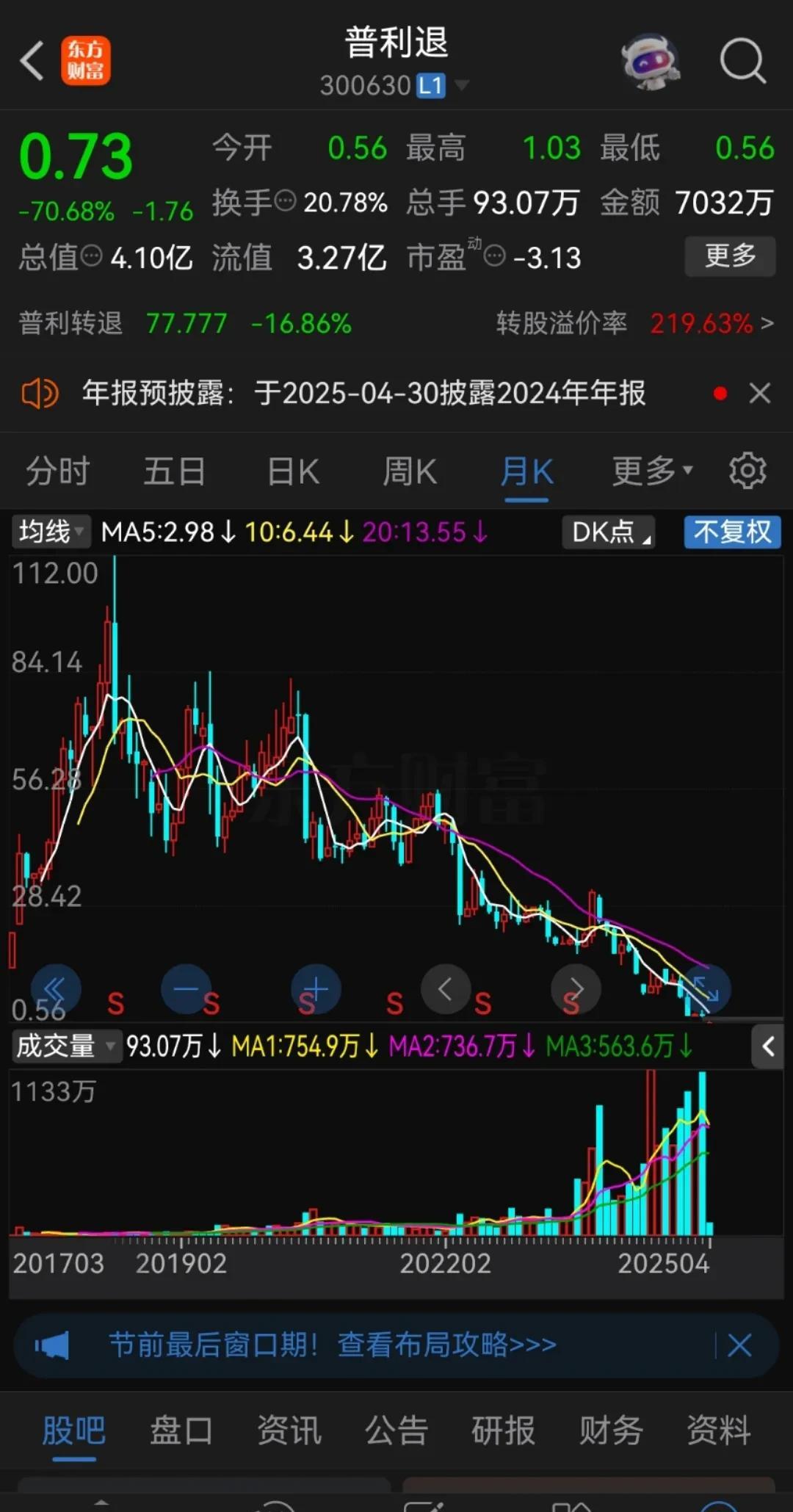Open the 成交量 indicator dropdown
Screen dimensions: 793x1512
coord(66,1046)
